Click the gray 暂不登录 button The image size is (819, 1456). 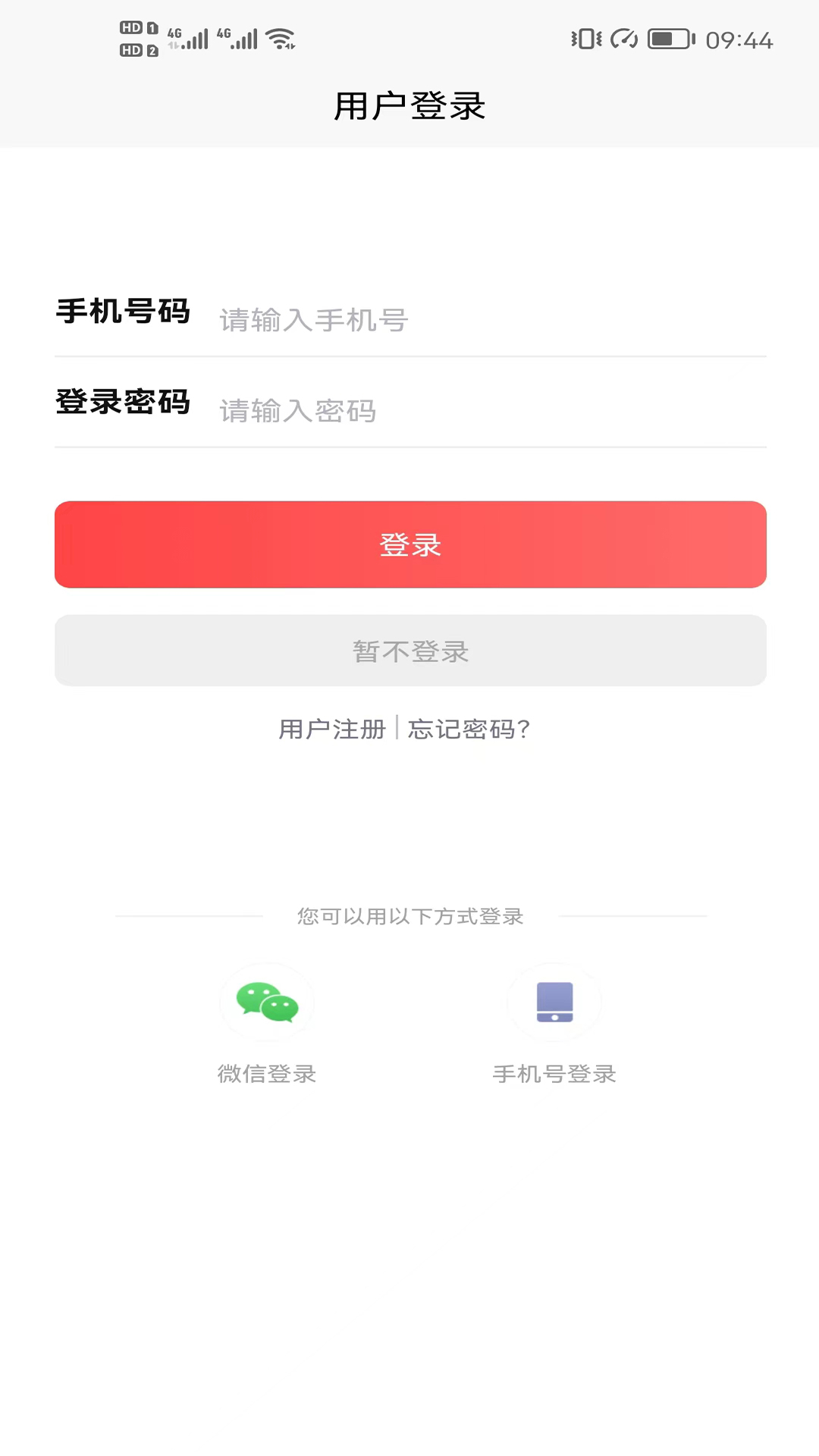click(x=410, y=651)
